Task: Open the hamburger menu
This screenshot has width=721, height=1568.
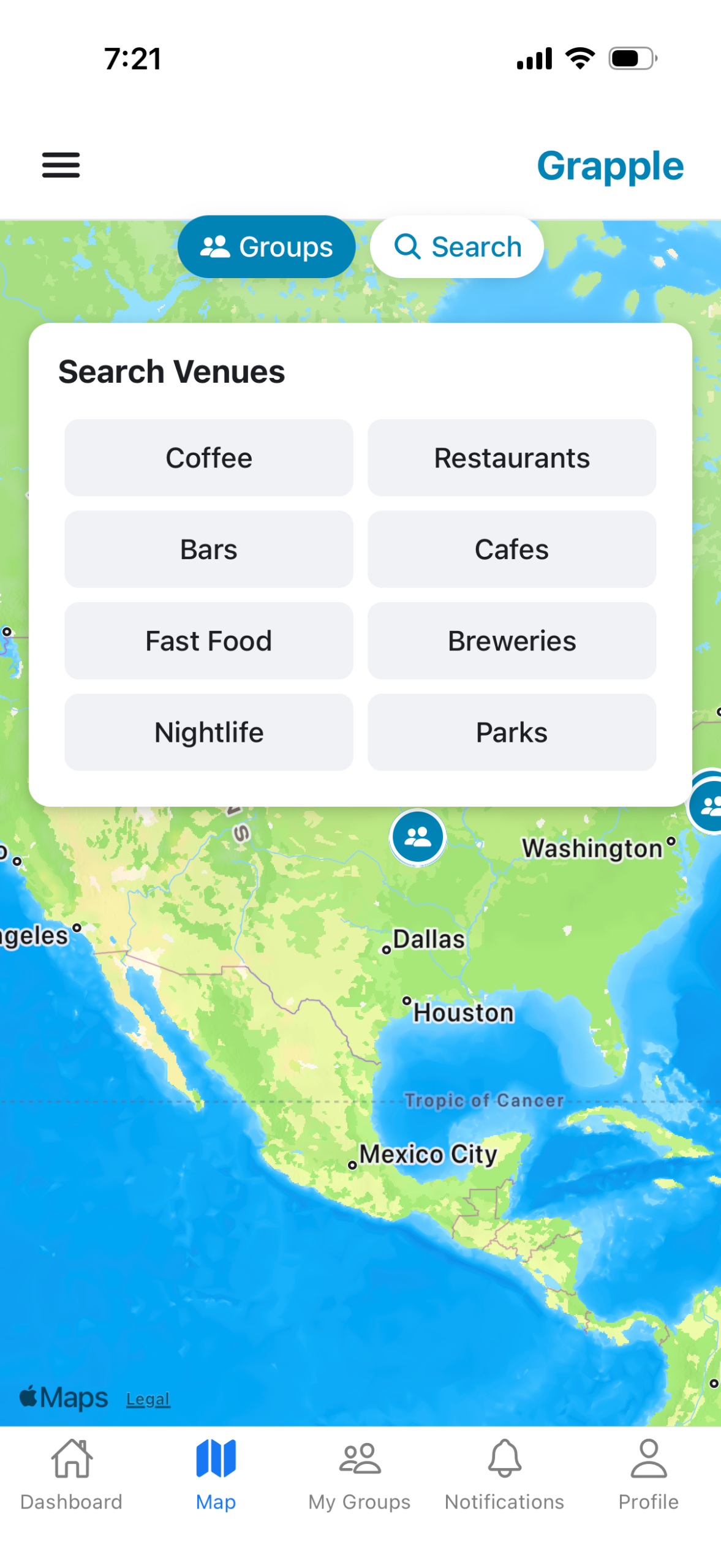Action: tap(61, 165)
